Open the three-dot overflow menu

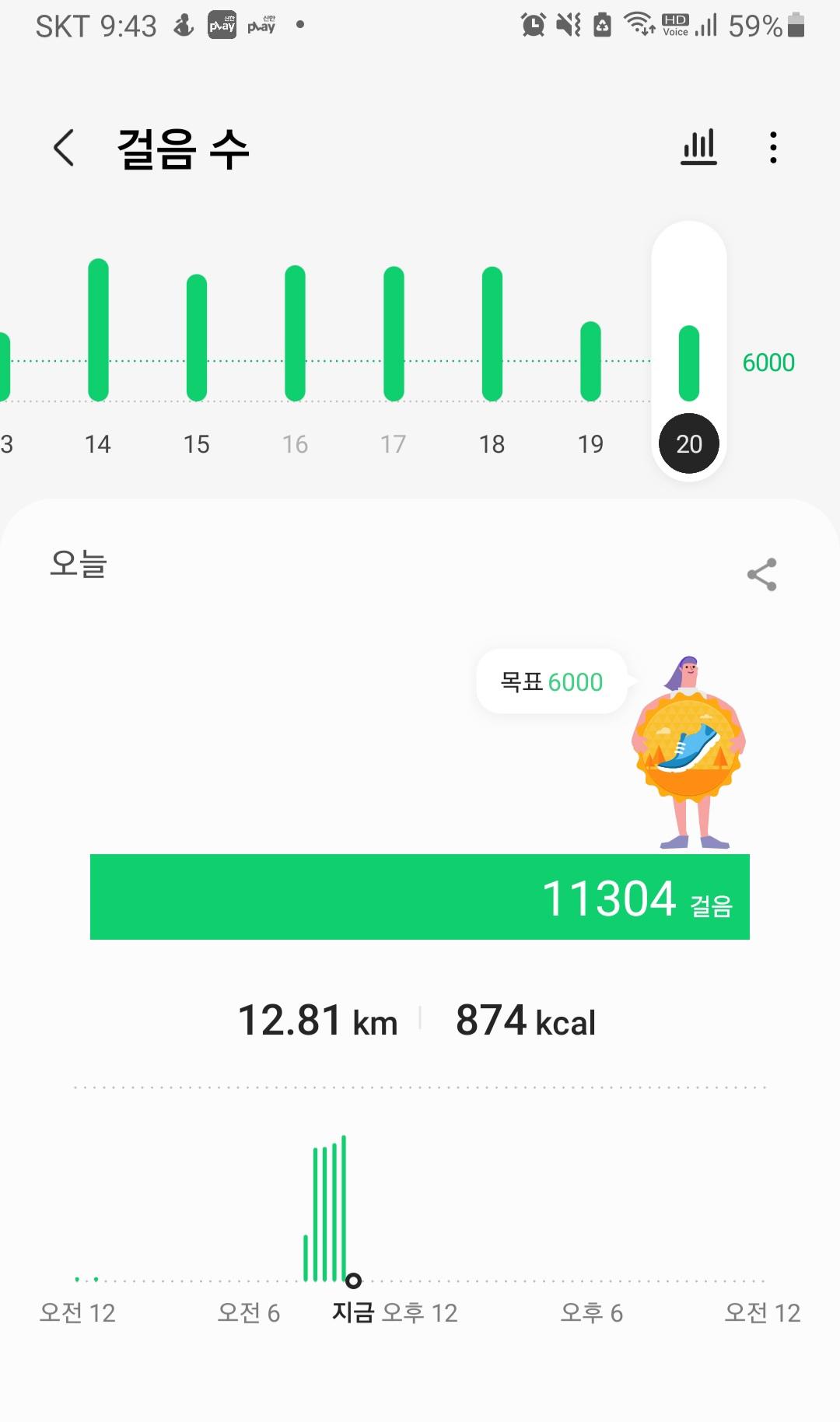[x=772, y=147]
